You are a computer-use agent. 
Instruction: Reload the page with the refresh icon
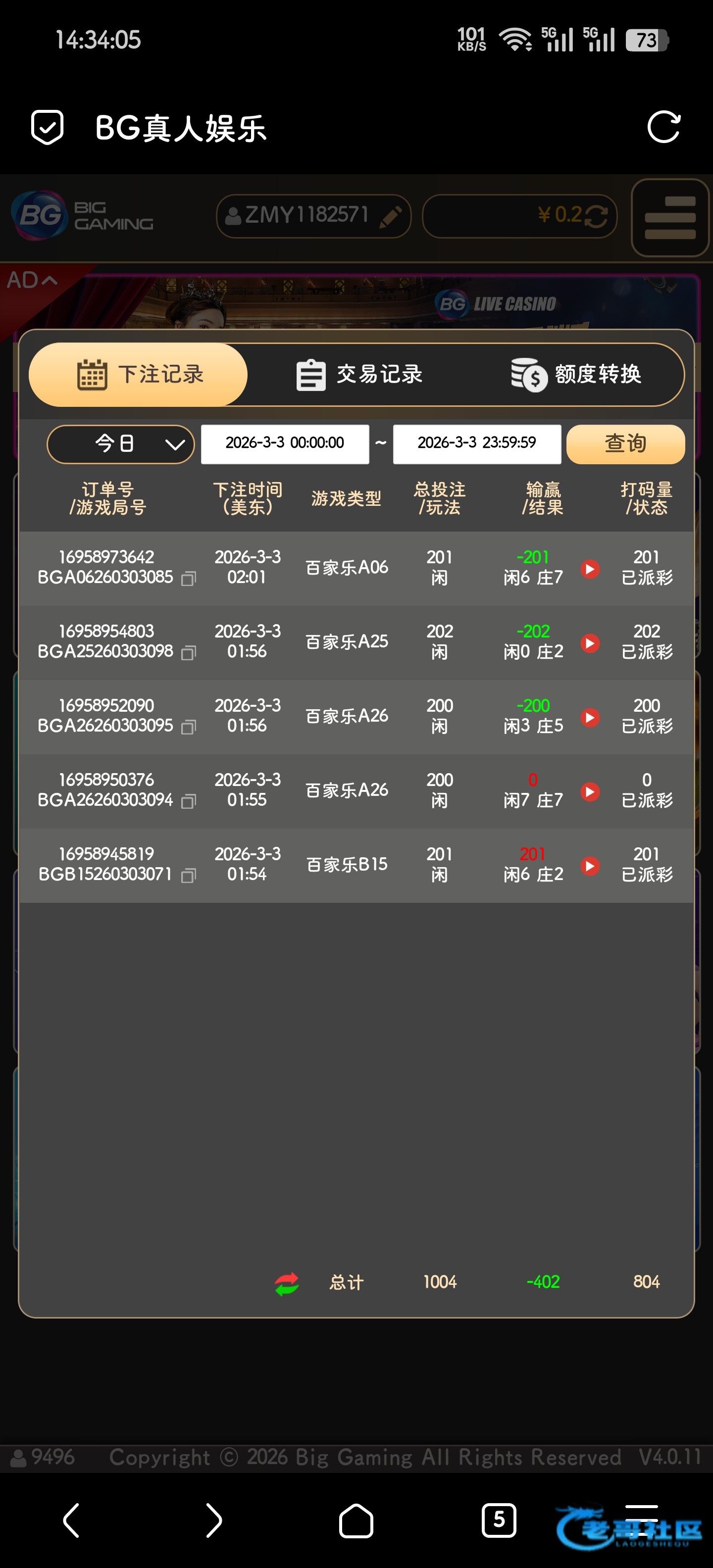(x=663, y=127)
